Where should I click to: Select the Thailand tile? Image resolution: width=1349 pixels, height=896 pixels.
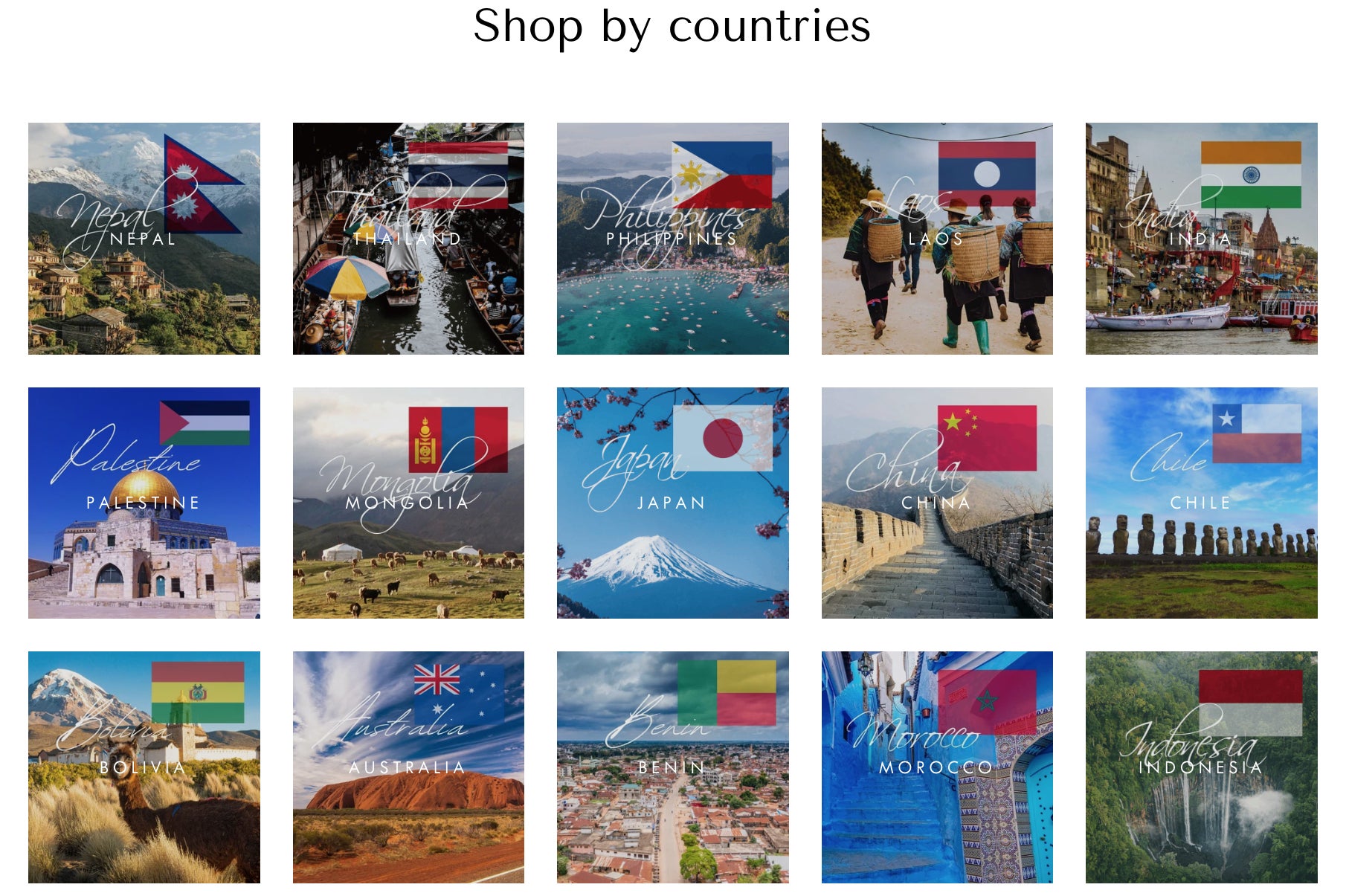click(408, 239)
